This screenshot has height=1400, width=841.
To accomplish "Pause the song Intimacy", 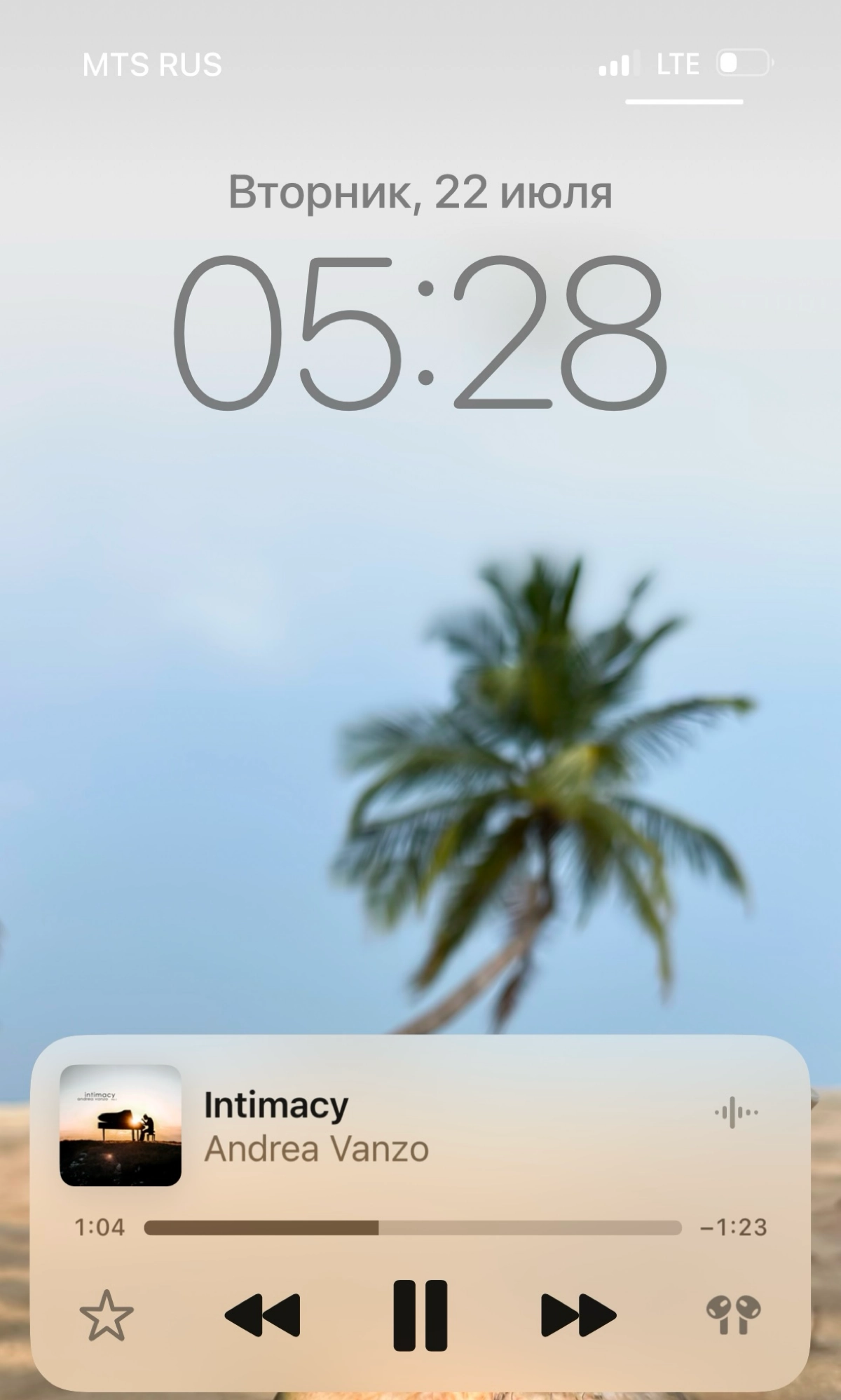I will 420,1316.
